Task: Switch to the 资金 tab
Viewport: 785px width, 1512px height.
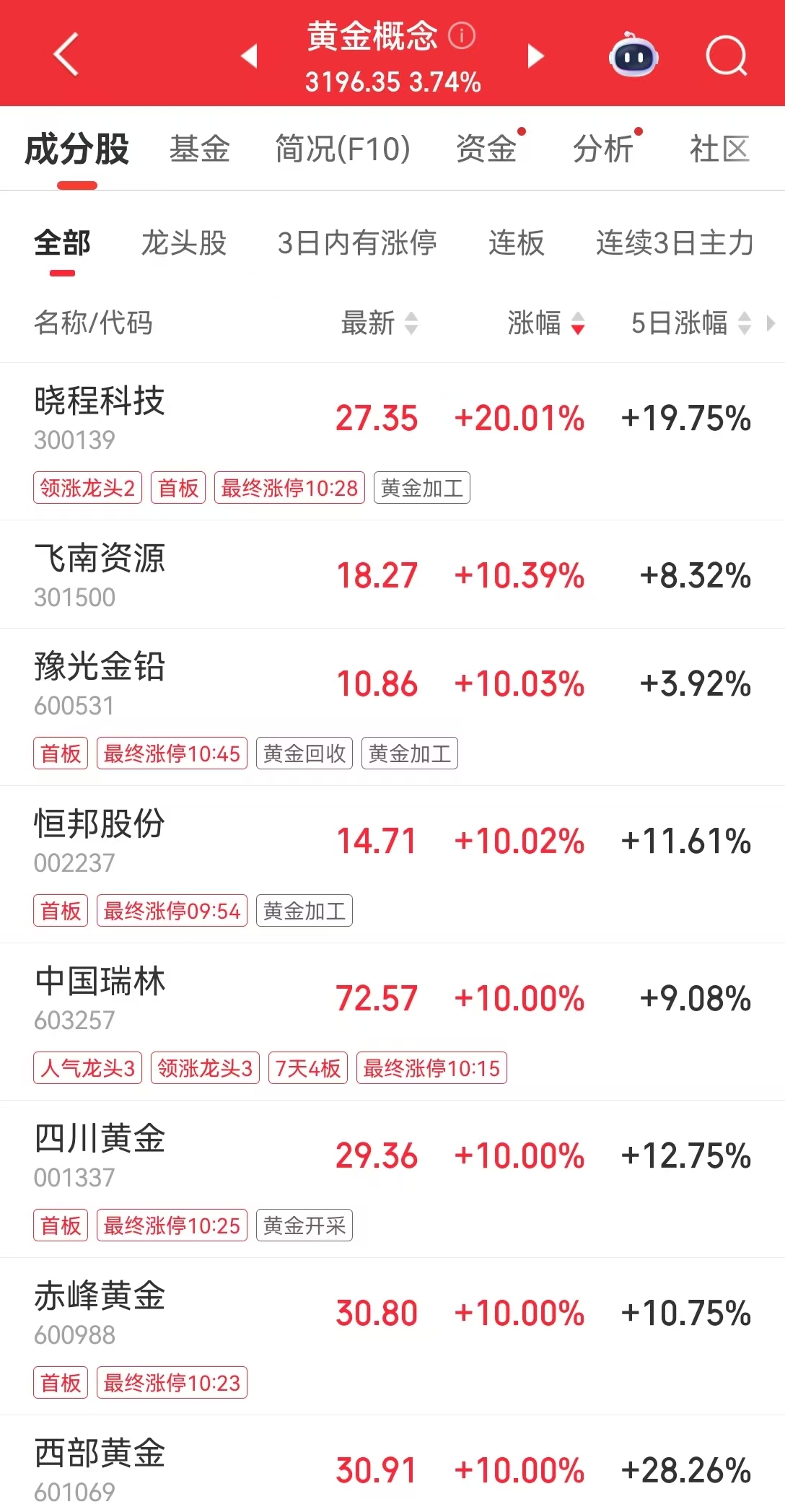Action: [x=486, y=149]
